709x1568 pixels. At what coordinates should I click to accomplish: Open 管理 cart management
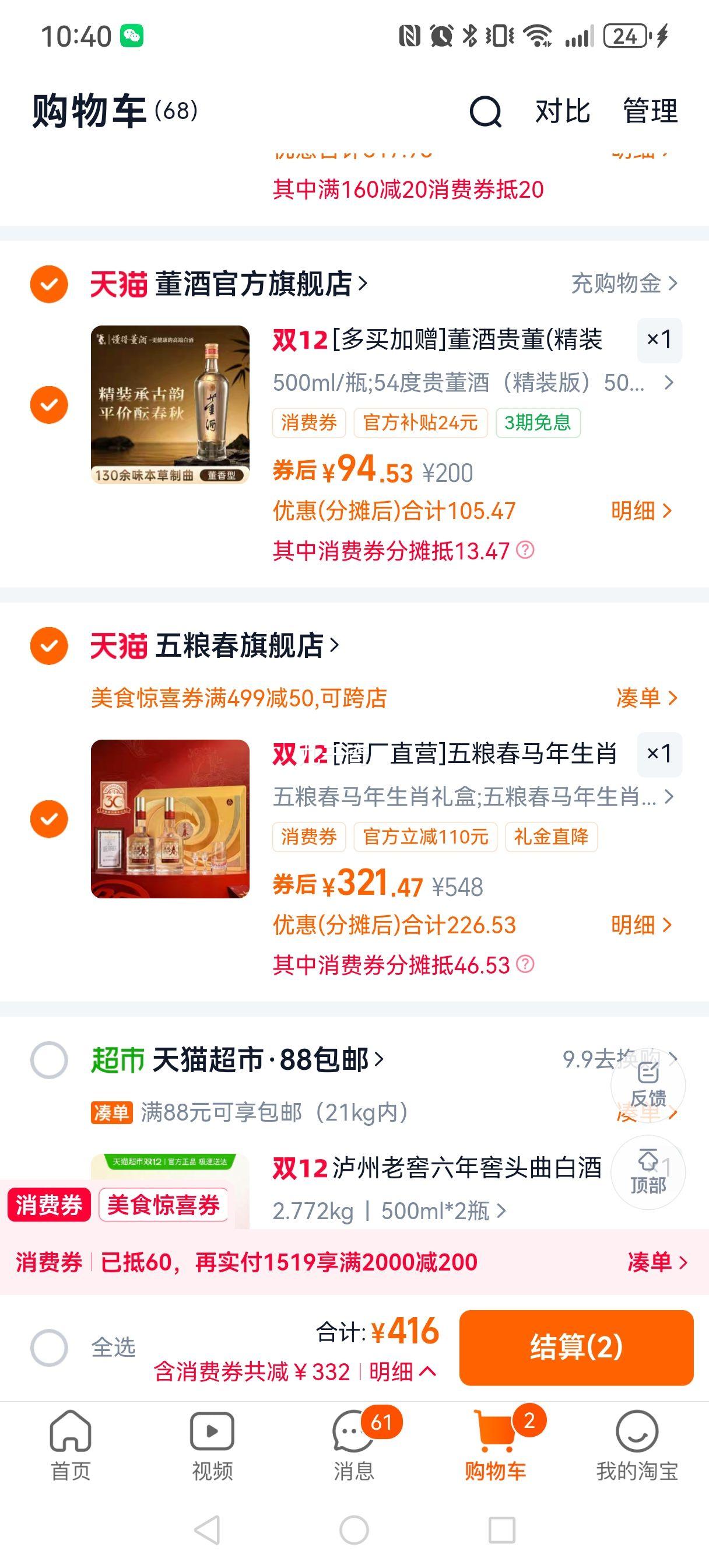(x=650, y=111)
